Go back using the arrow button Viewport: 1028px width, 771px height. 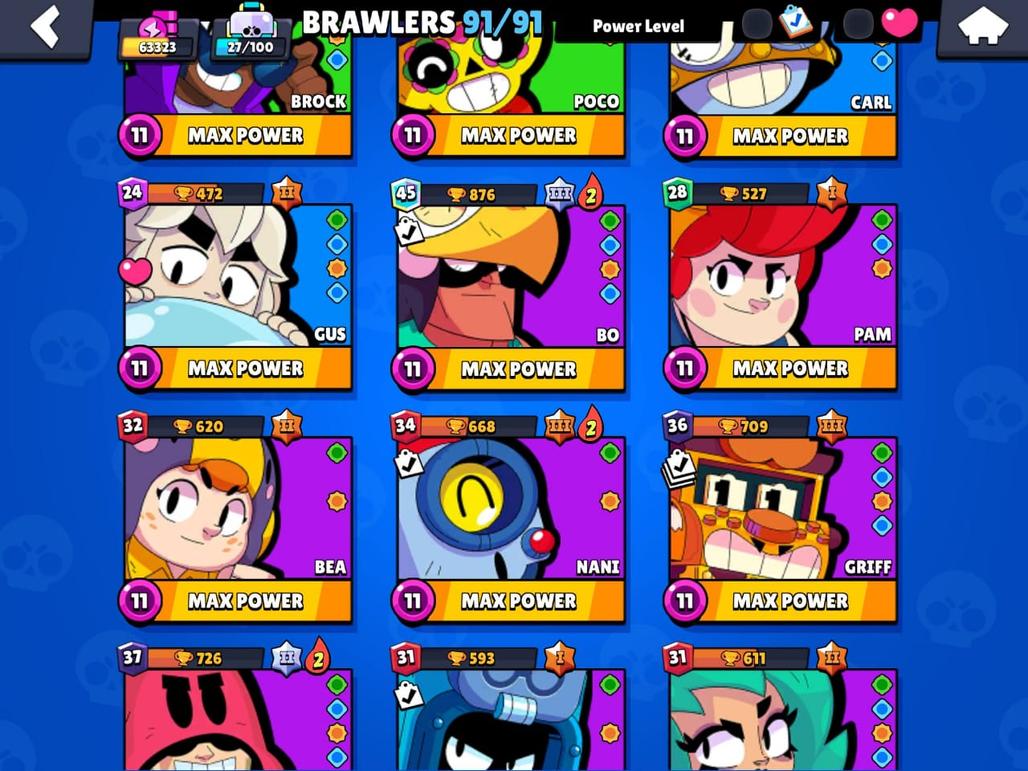point(45,26)
